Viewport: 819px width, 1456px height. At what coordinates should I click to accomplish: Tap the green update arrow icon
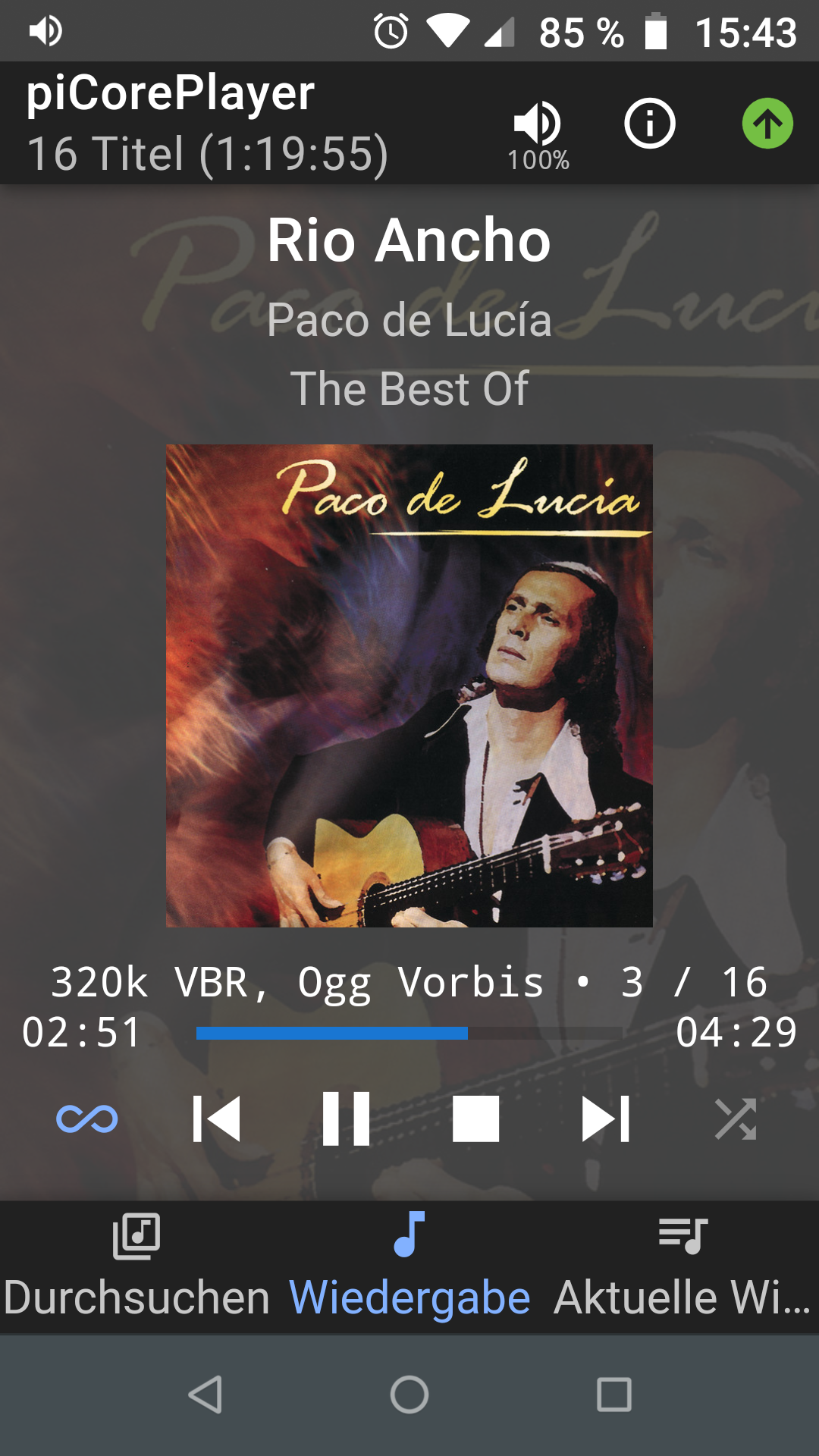(767, 123)
